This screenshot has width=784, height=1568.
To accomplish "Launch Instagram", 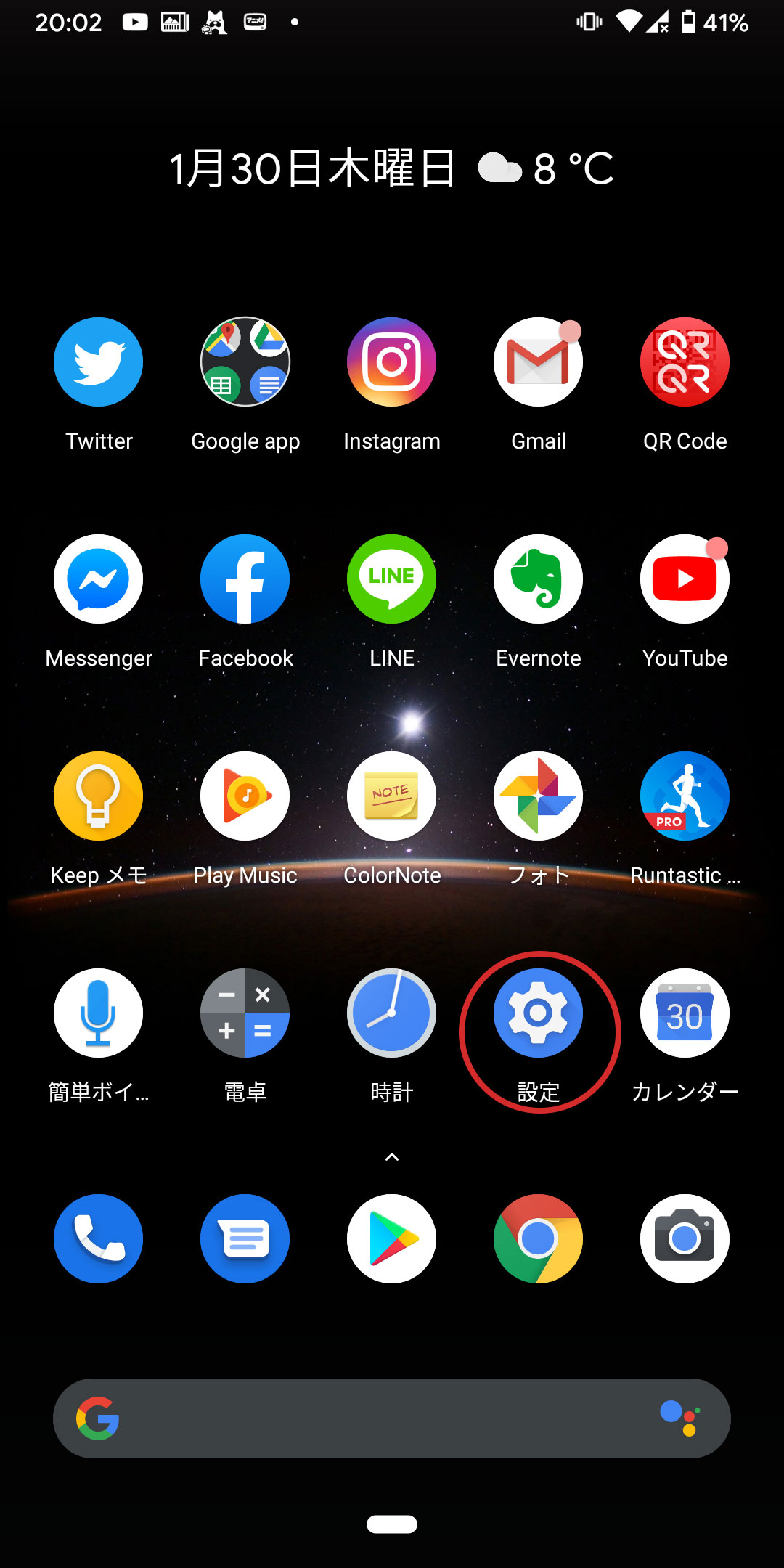I will (x=392, y=362).
